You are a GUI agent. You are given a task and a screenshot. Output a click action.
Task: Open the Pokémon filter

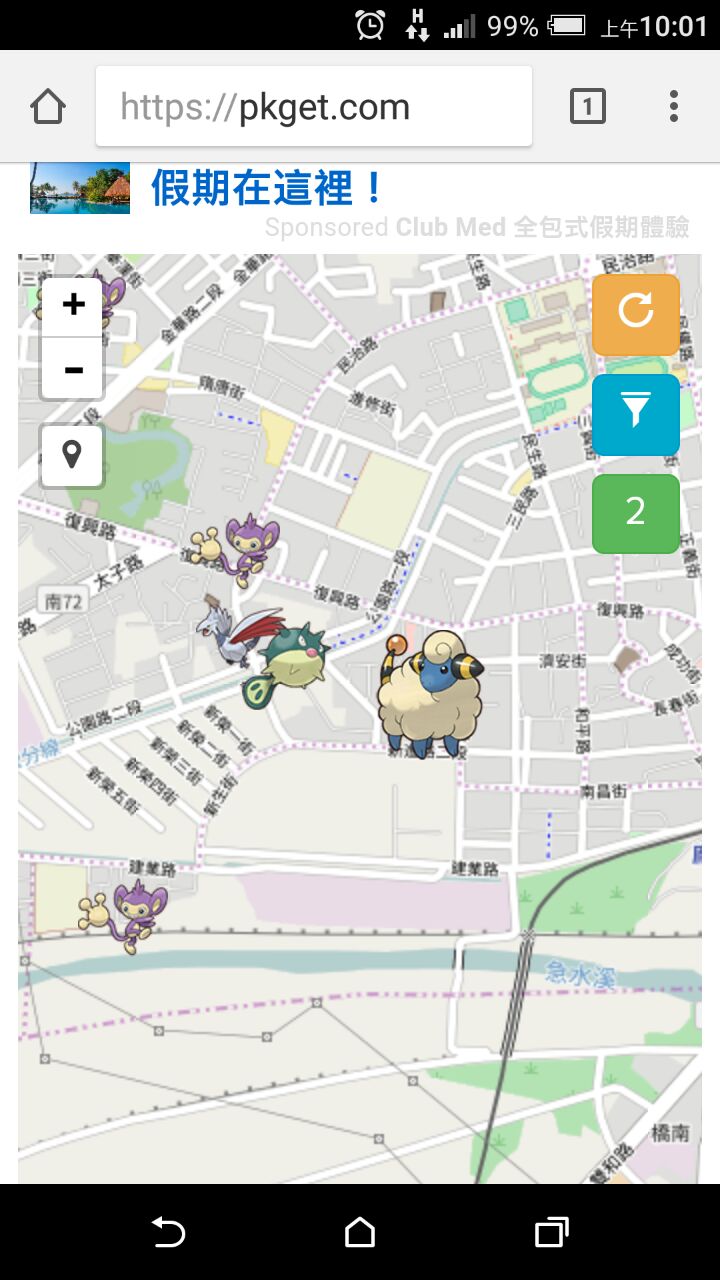click(636, 414)
